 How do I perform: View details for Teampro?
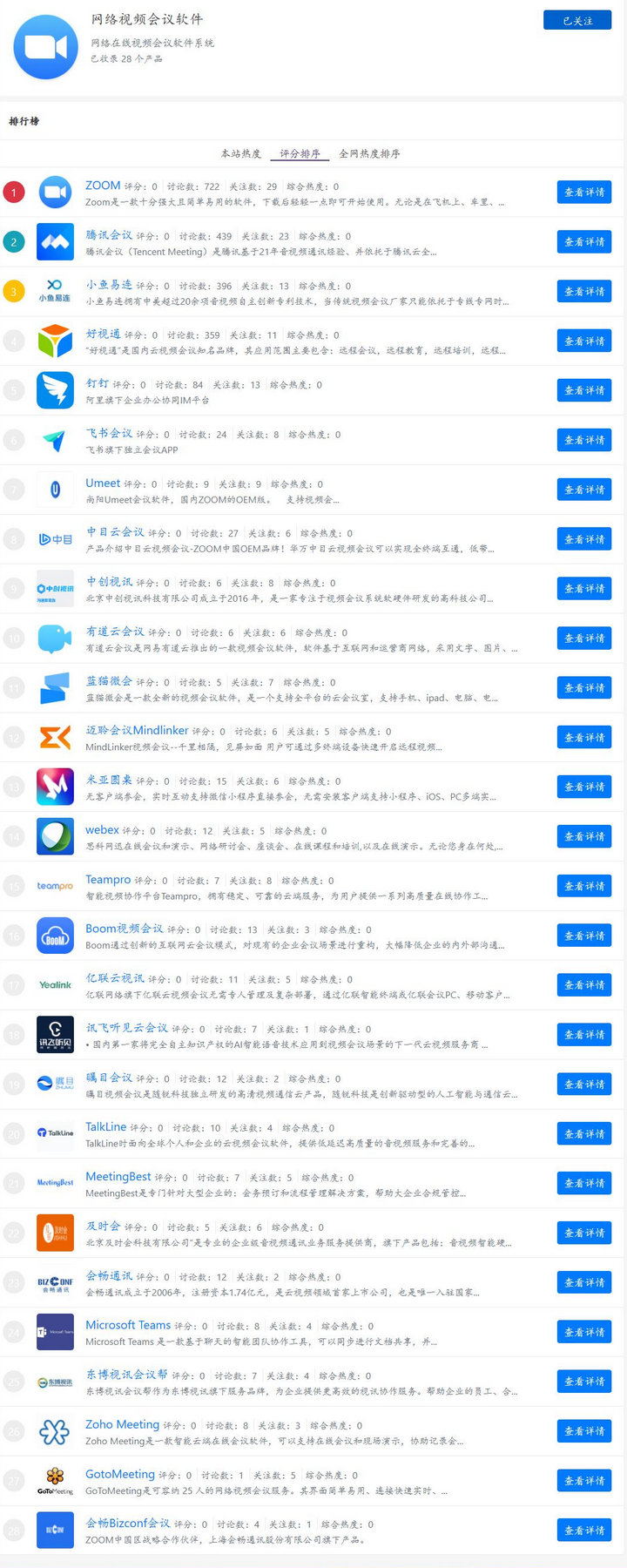coord(583,886)
